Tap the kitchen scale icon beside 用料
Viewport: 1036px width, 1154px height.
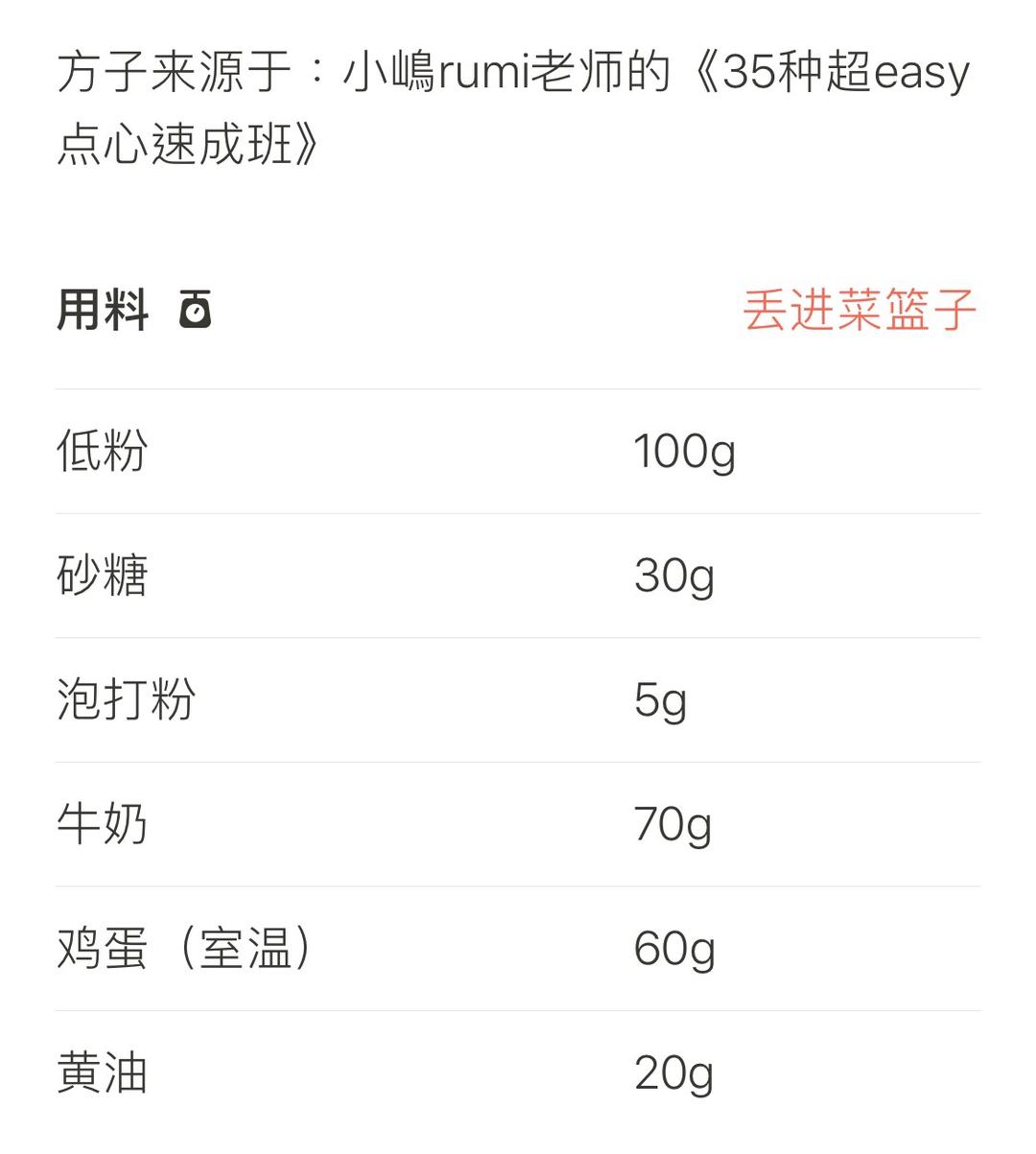pyautogui.click(x=197, y=311)
